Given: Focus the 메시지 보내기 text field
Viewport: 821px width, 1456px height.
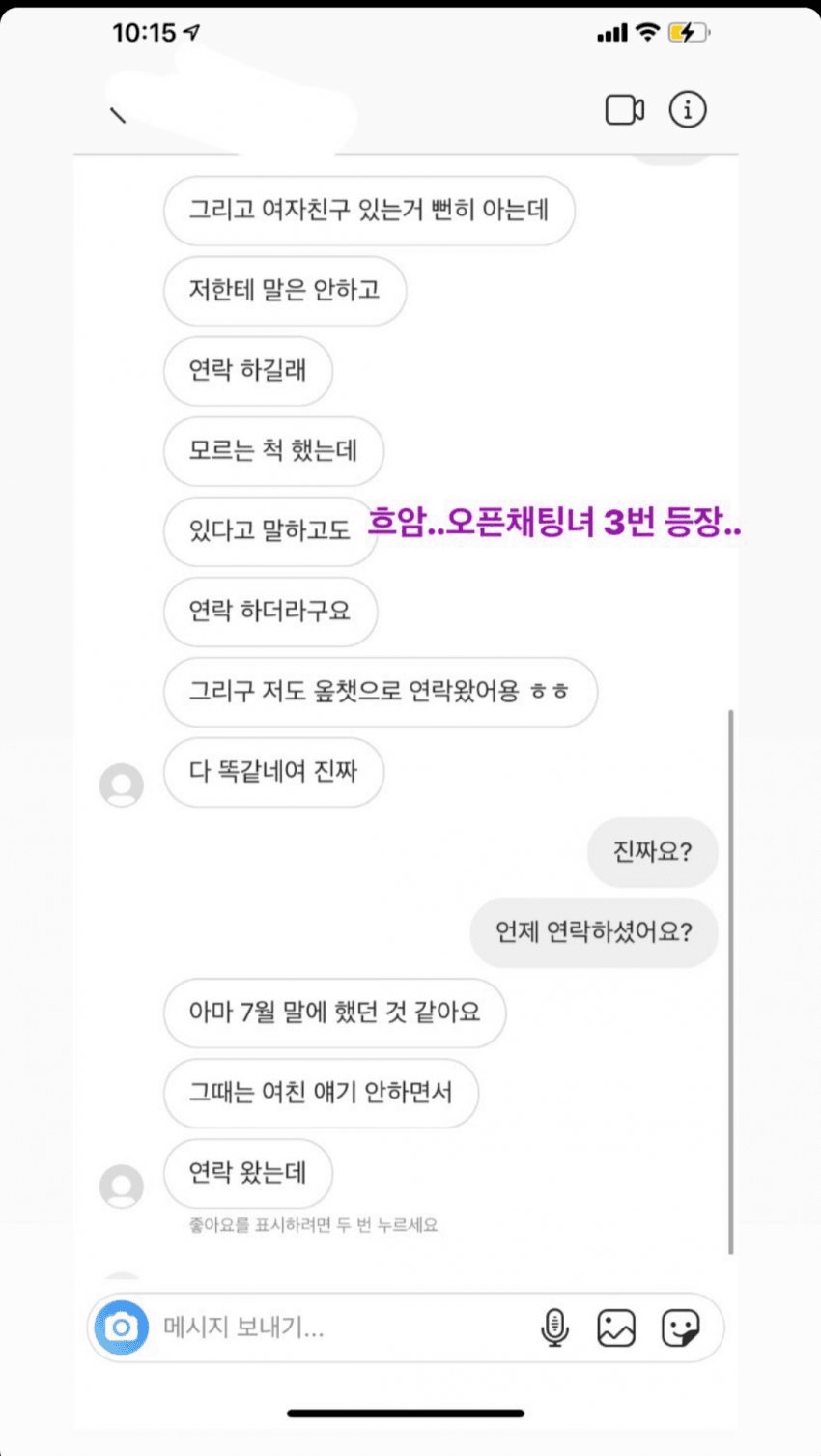Looking at the screenshot, I should (x=338, y=1328).
